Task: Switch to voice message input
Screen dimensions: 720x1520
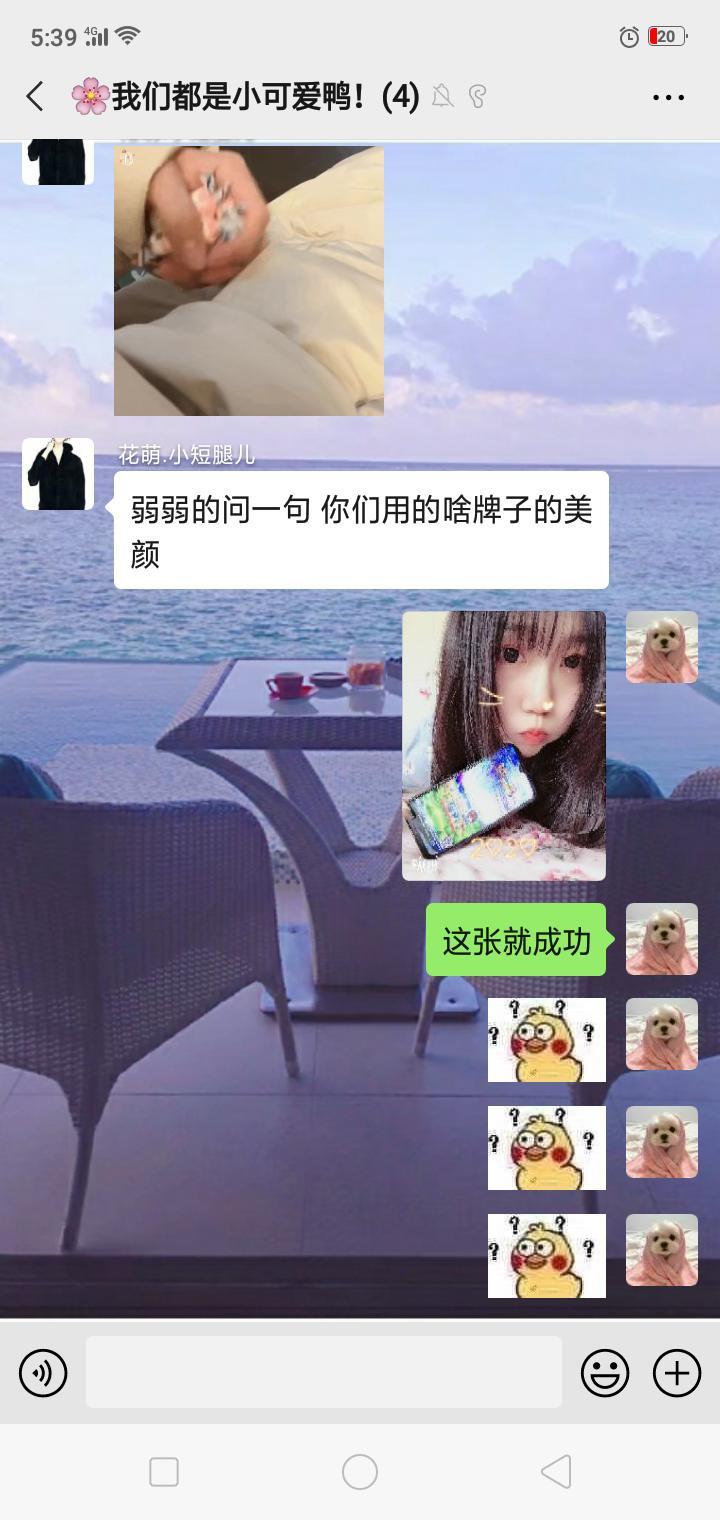Action: click(43, 1373)
